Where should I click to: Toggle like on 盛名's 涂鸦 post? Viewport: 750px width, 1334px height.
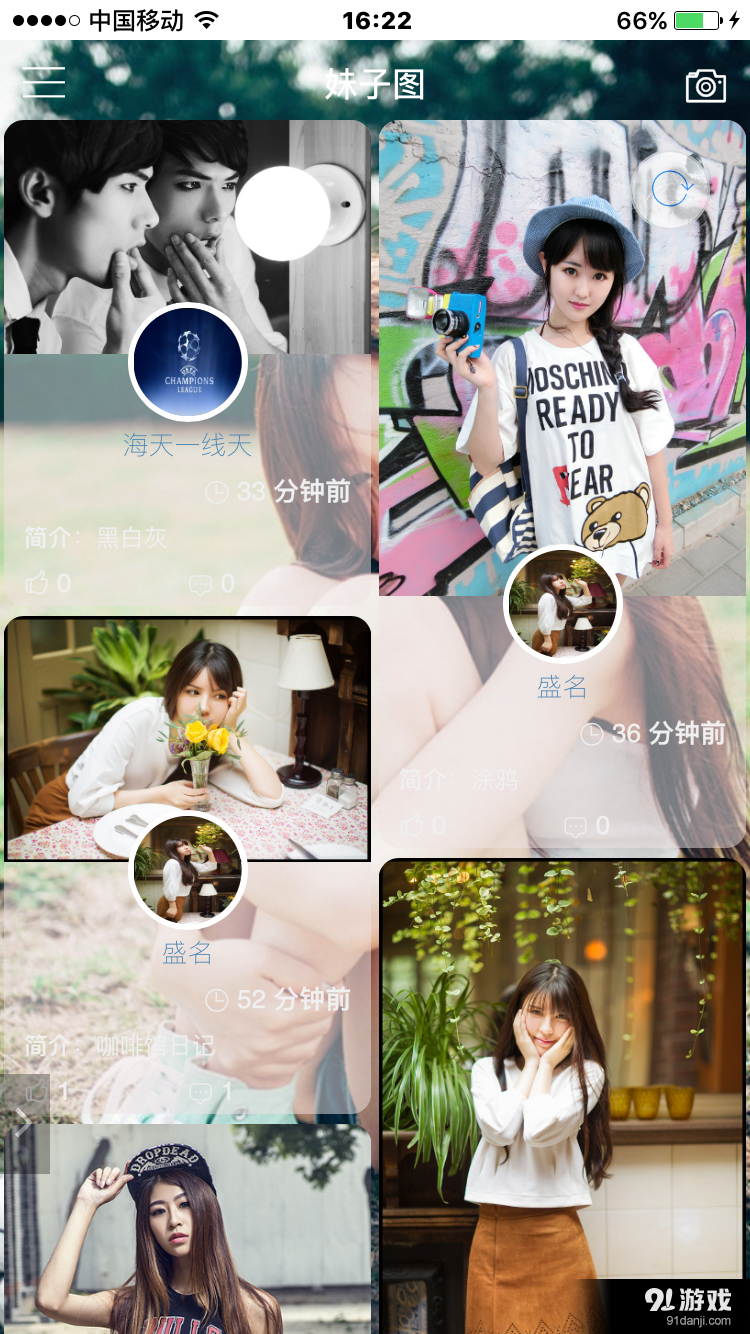(x=414, y=824)
